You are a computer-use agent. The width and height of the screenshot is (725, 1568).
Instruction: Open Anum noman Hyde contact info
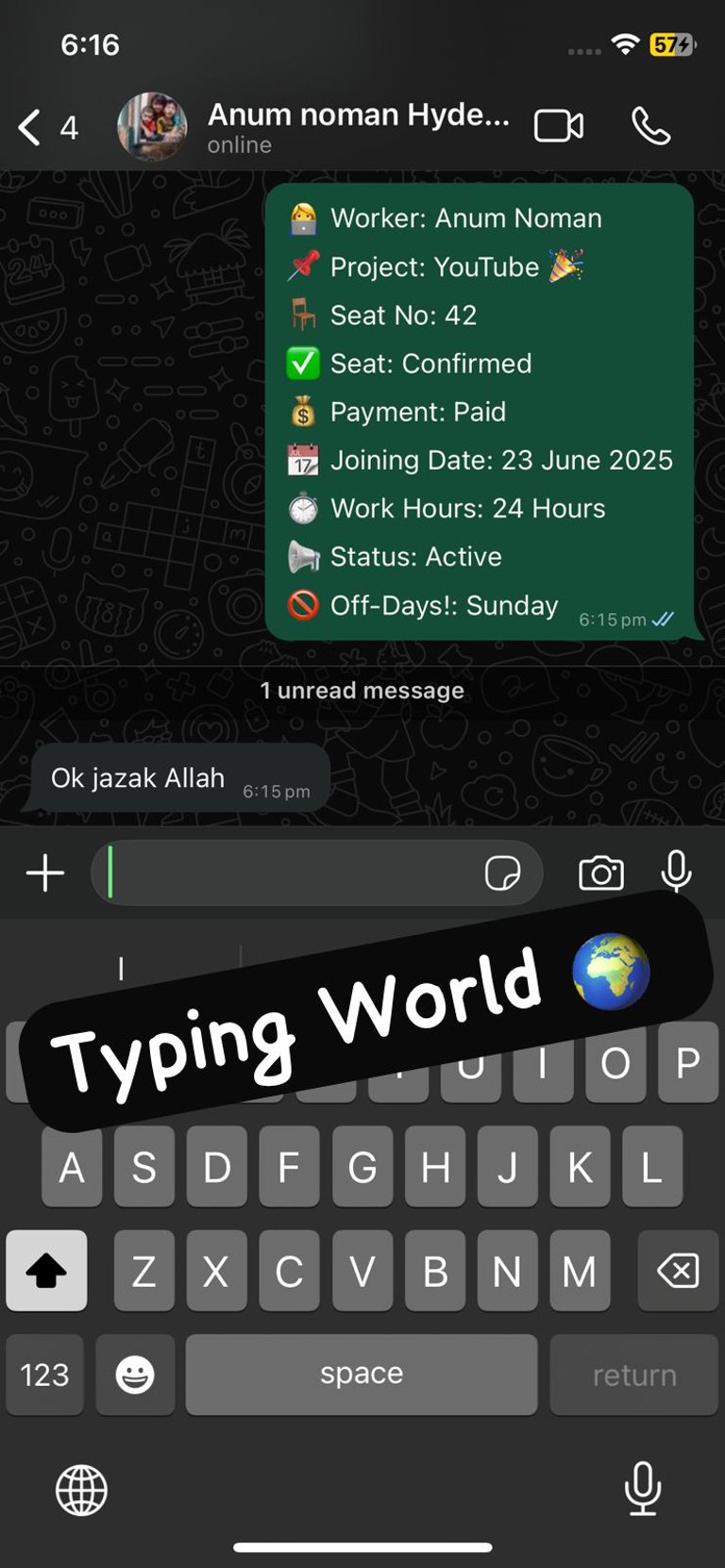tap(357, 126)
